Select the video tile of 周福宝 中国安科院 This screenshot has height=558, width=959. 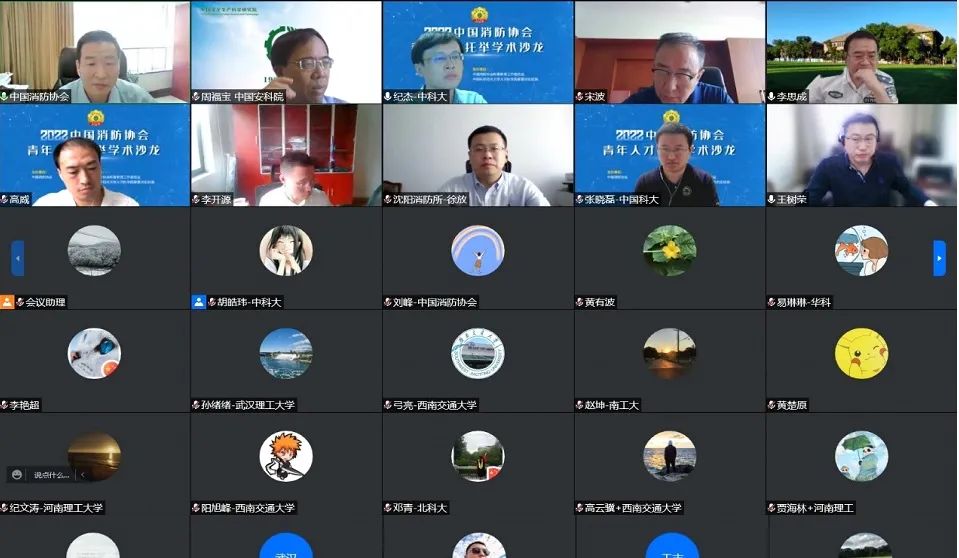pos(286,52)
